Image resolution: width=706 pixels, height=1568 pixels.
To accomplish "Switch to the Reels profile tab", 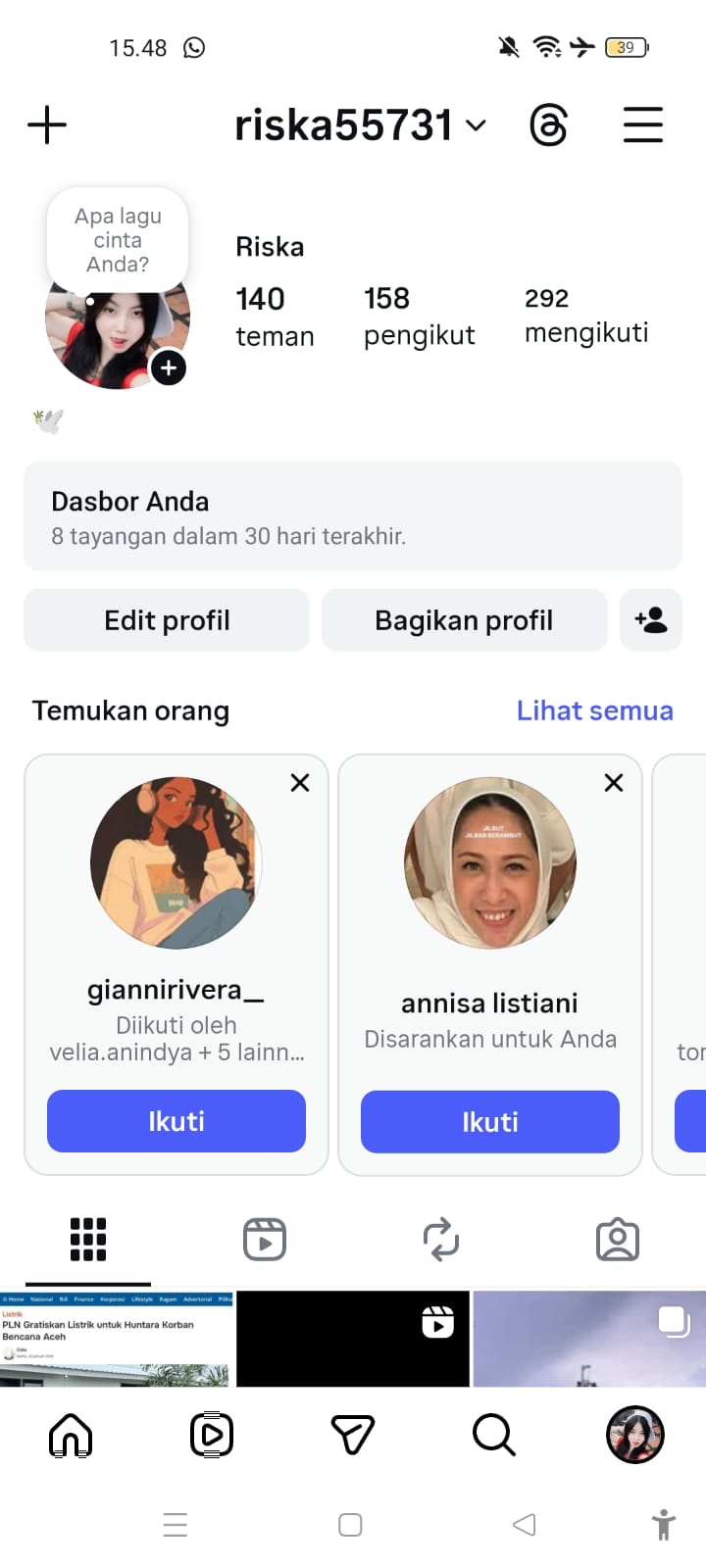I will pyautogui.click(x=265, y=1240).
